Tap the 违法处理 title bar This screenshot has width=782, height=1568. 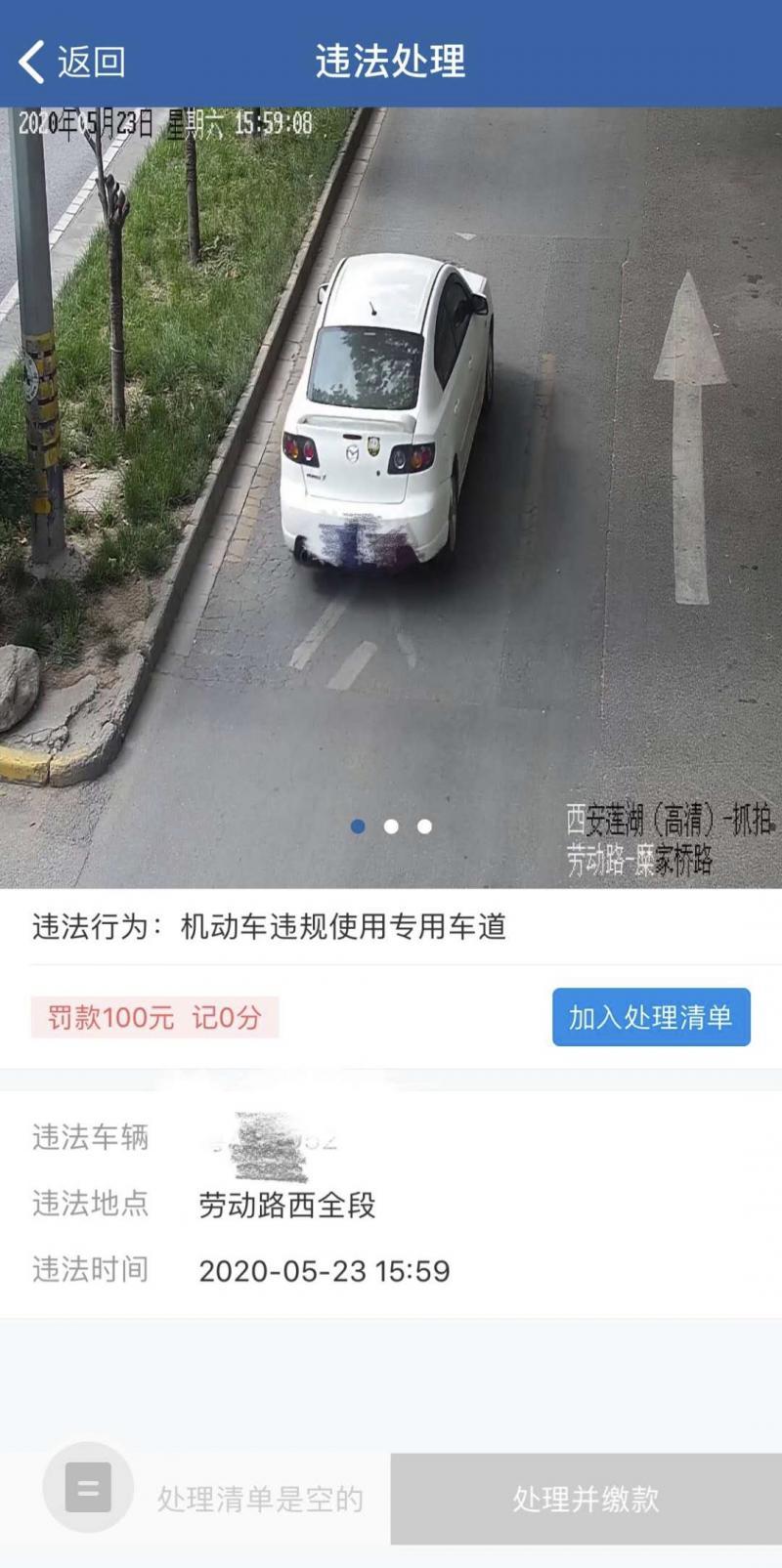(391, 59)
